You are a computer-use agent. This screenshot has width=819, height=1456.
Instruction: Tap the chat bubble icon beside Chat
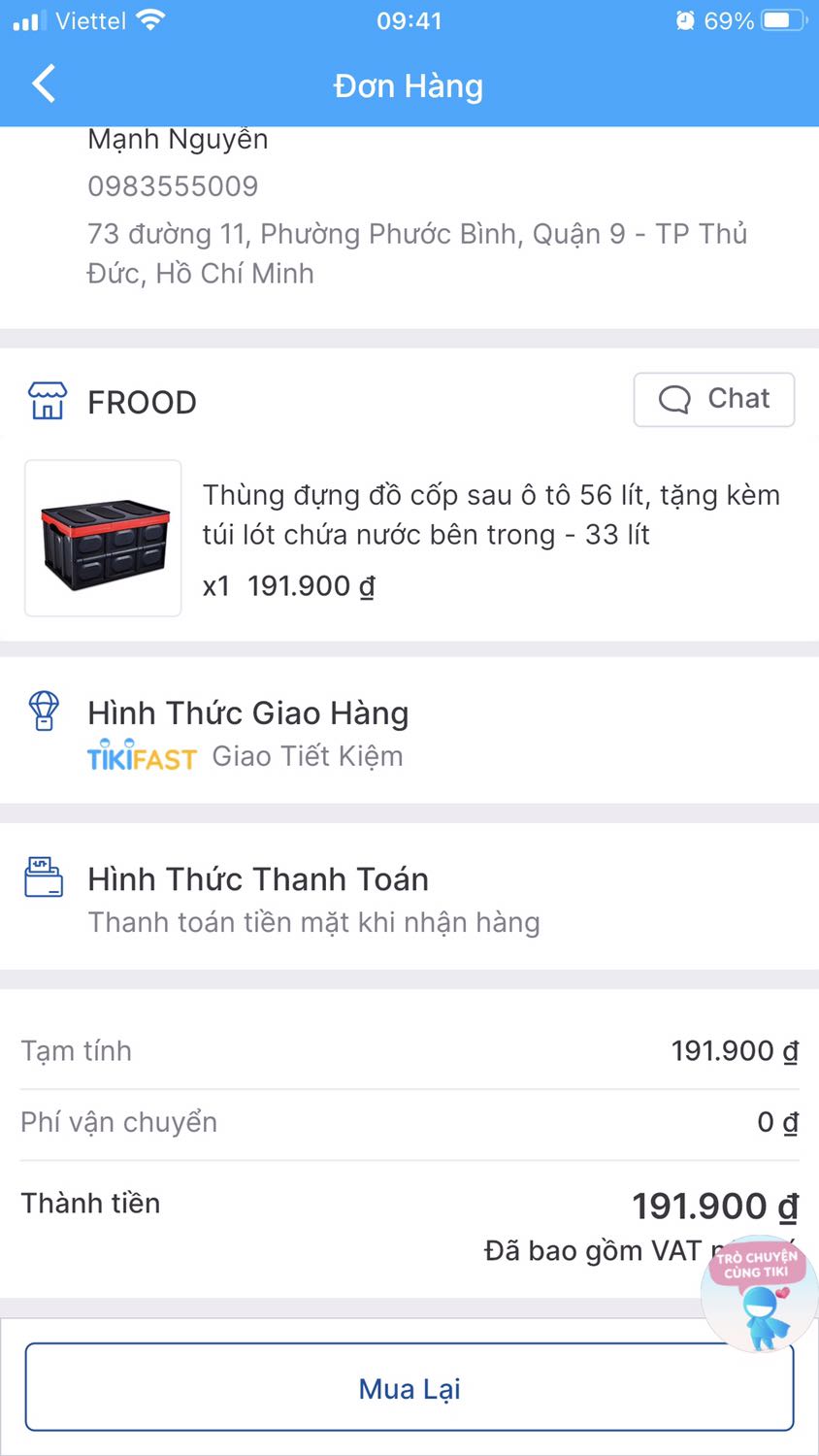[x=674, y=399]
